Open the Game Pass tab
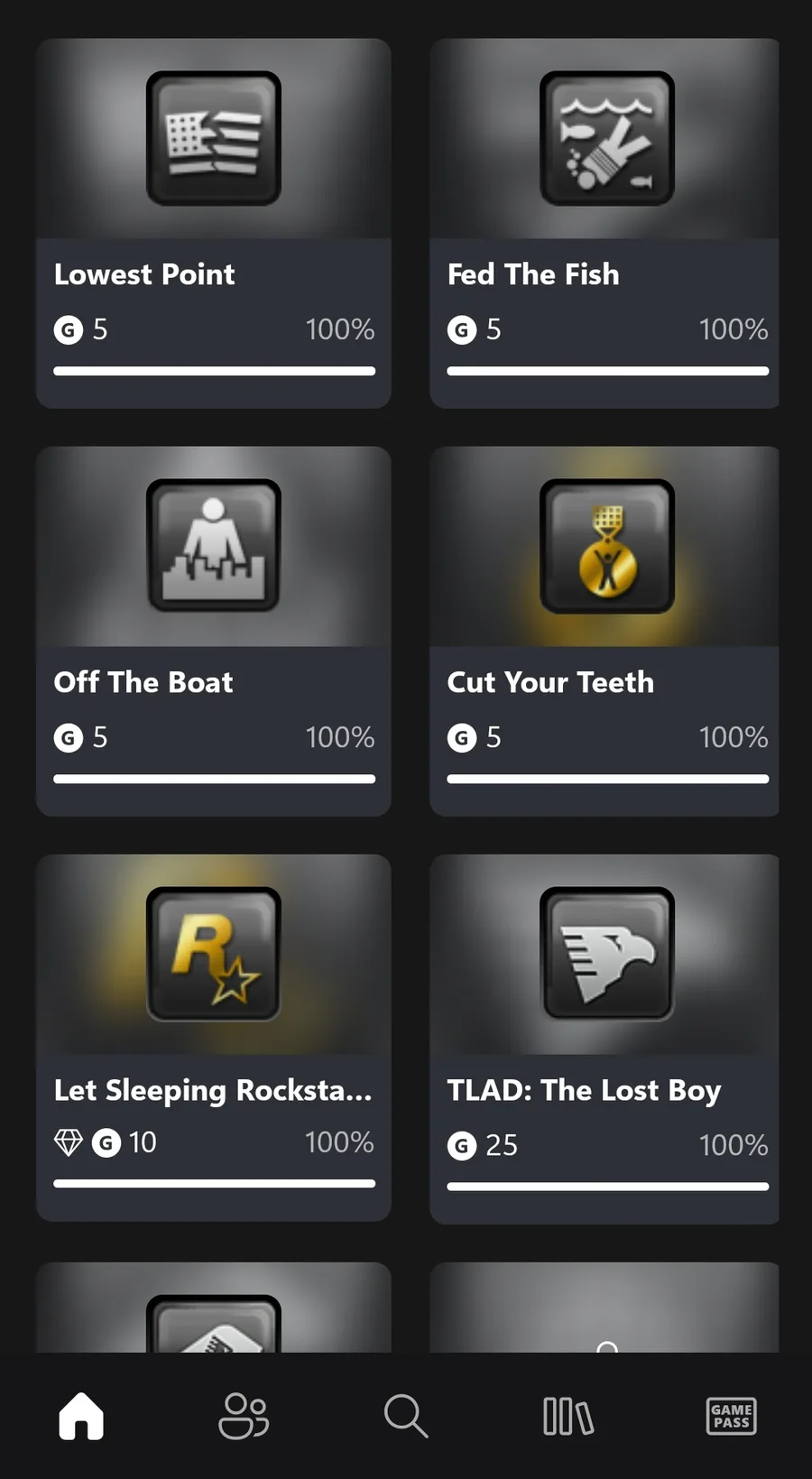Viewport: 812px width, 1479px height. tap(731, 1416)
